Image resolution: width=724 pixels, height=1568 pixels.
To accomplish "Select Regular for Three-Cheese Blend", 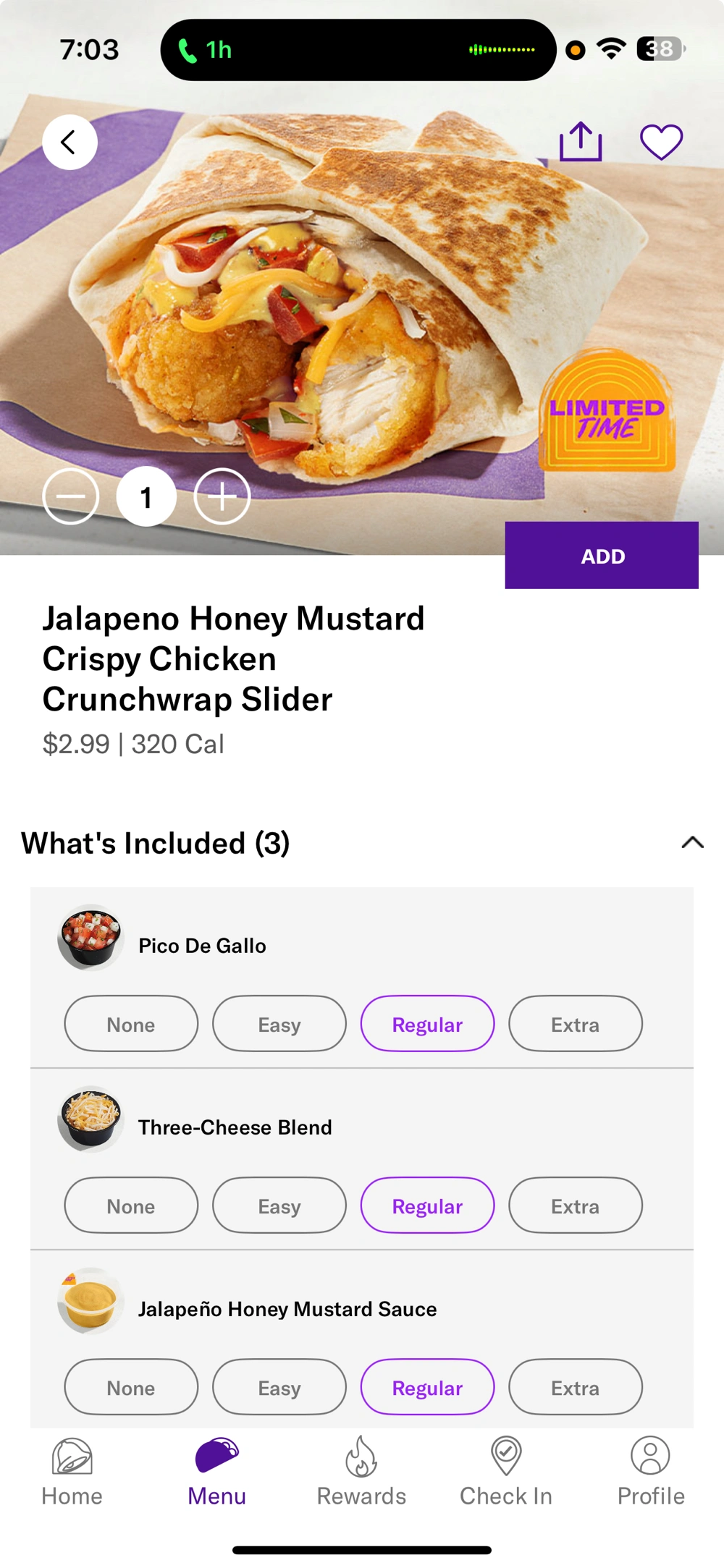I will click(427, 1205).
